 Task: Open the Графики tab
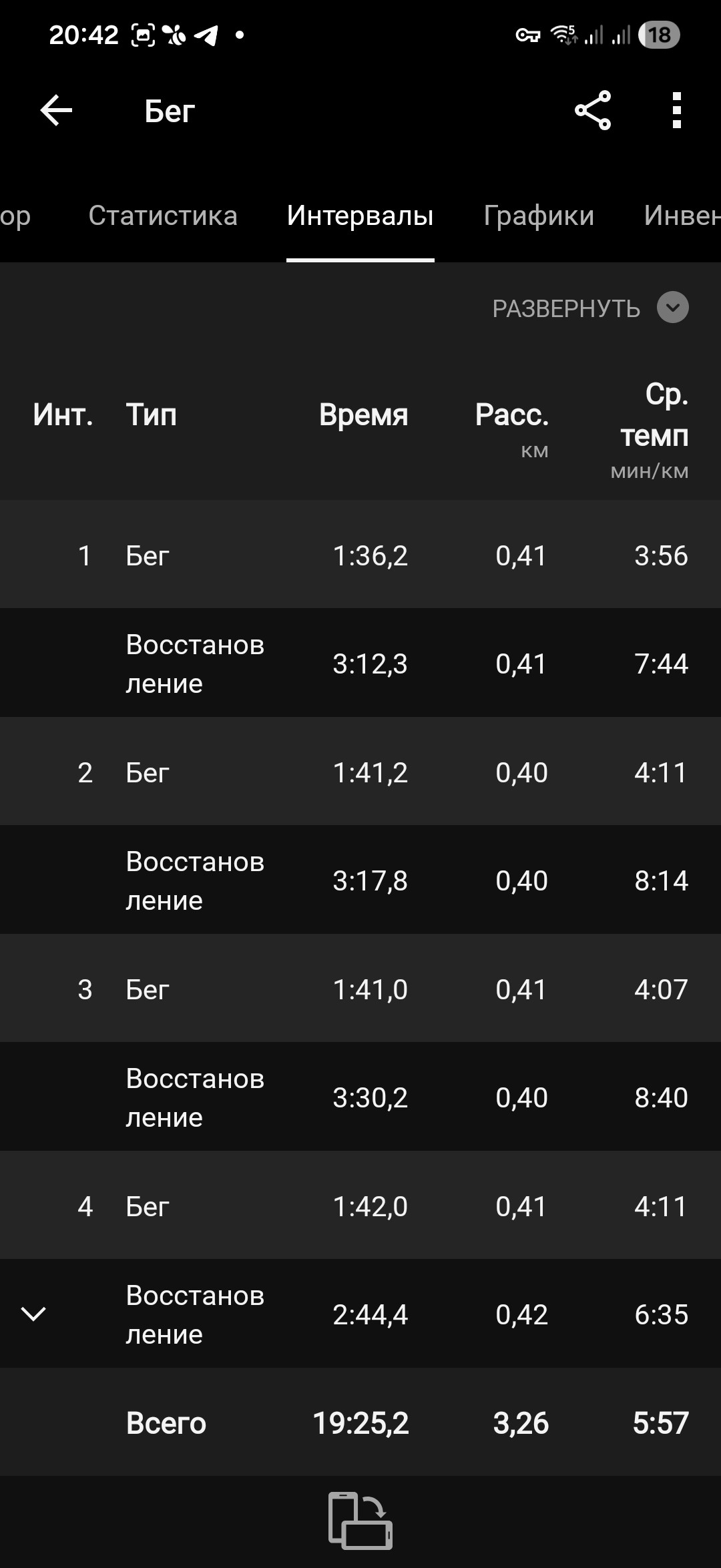pos(539,216)
